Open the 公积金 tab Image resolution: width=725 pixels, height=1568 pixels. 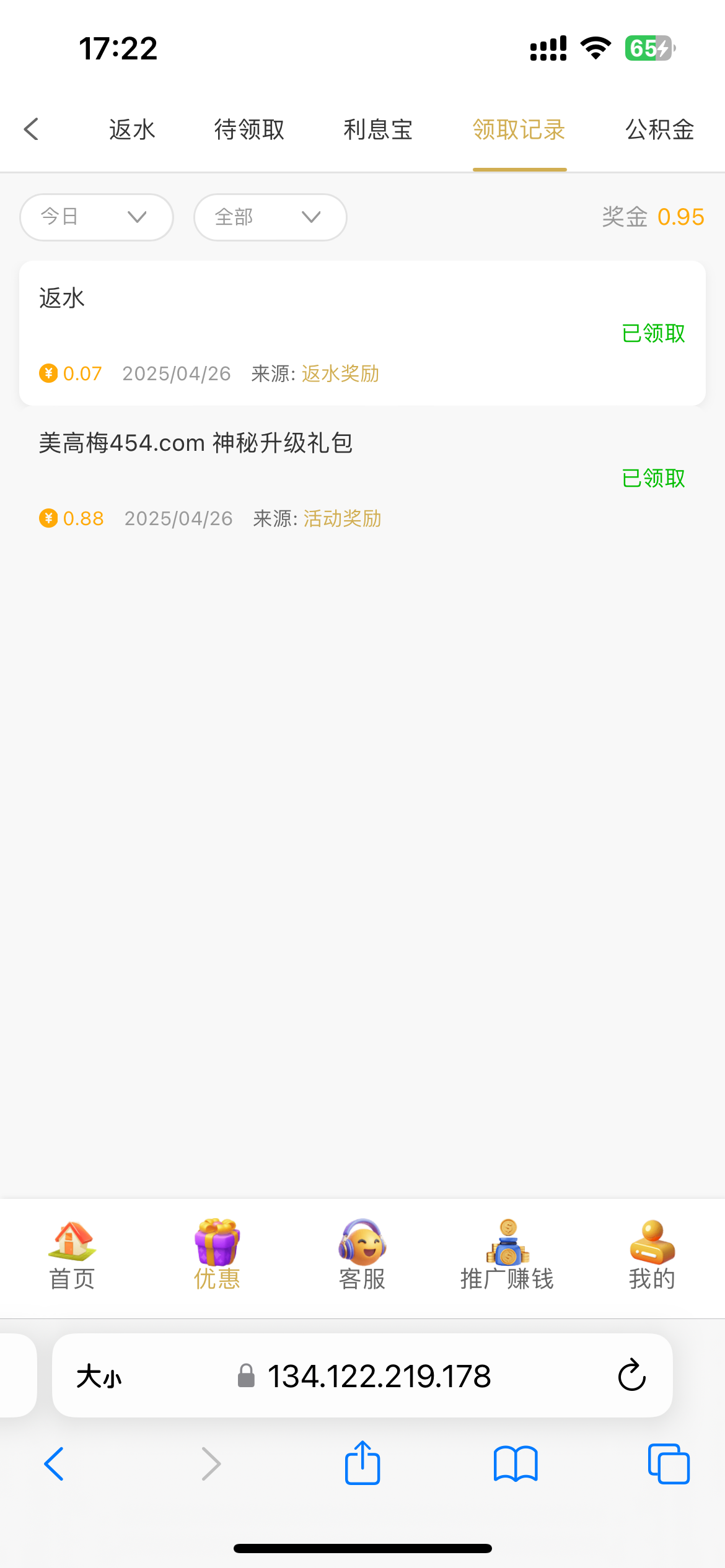[660, 130]
